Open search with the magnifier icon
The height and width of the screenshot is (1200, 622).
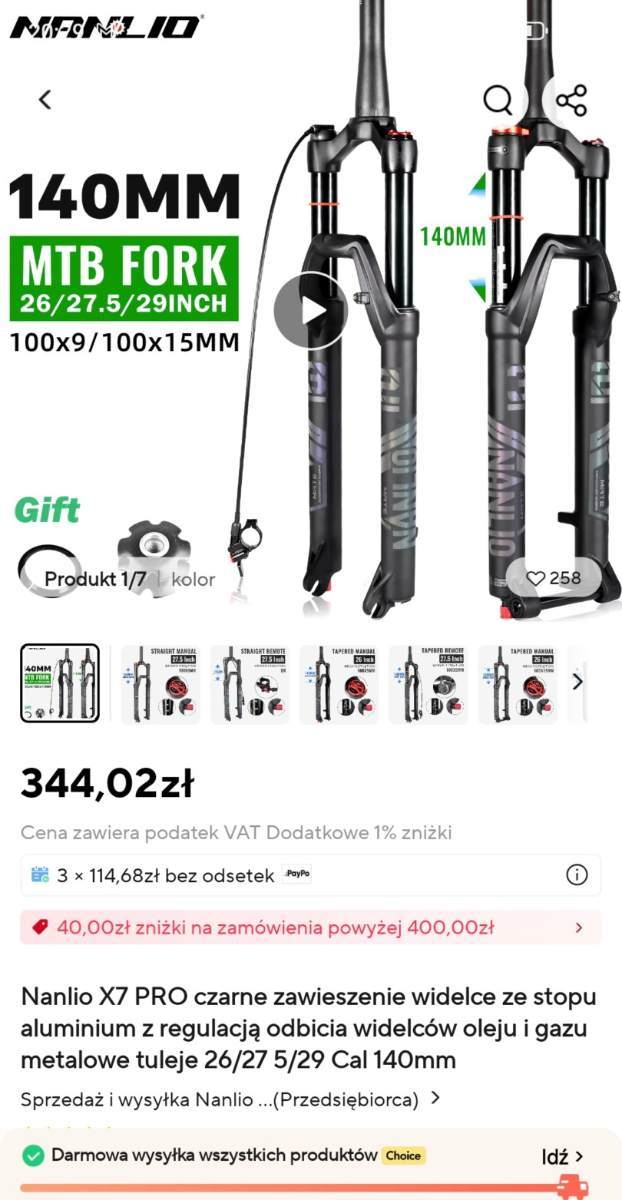click(x=497, y=100)
